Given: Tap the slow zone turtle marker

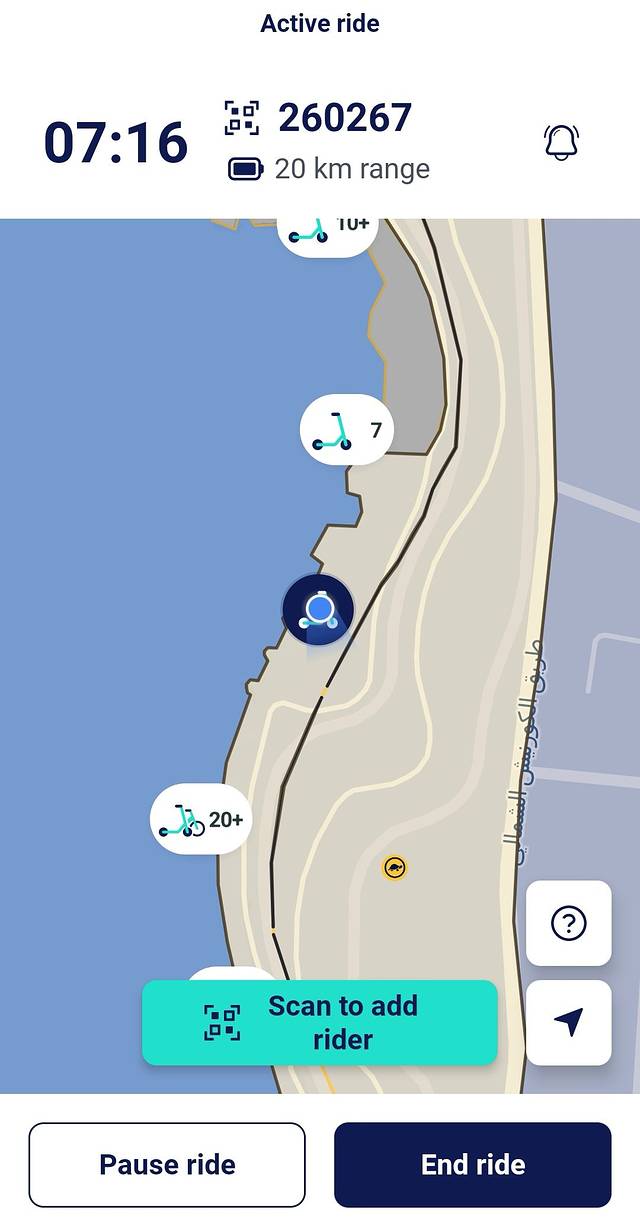Looking at the screenshot, I should click(395, 868).
